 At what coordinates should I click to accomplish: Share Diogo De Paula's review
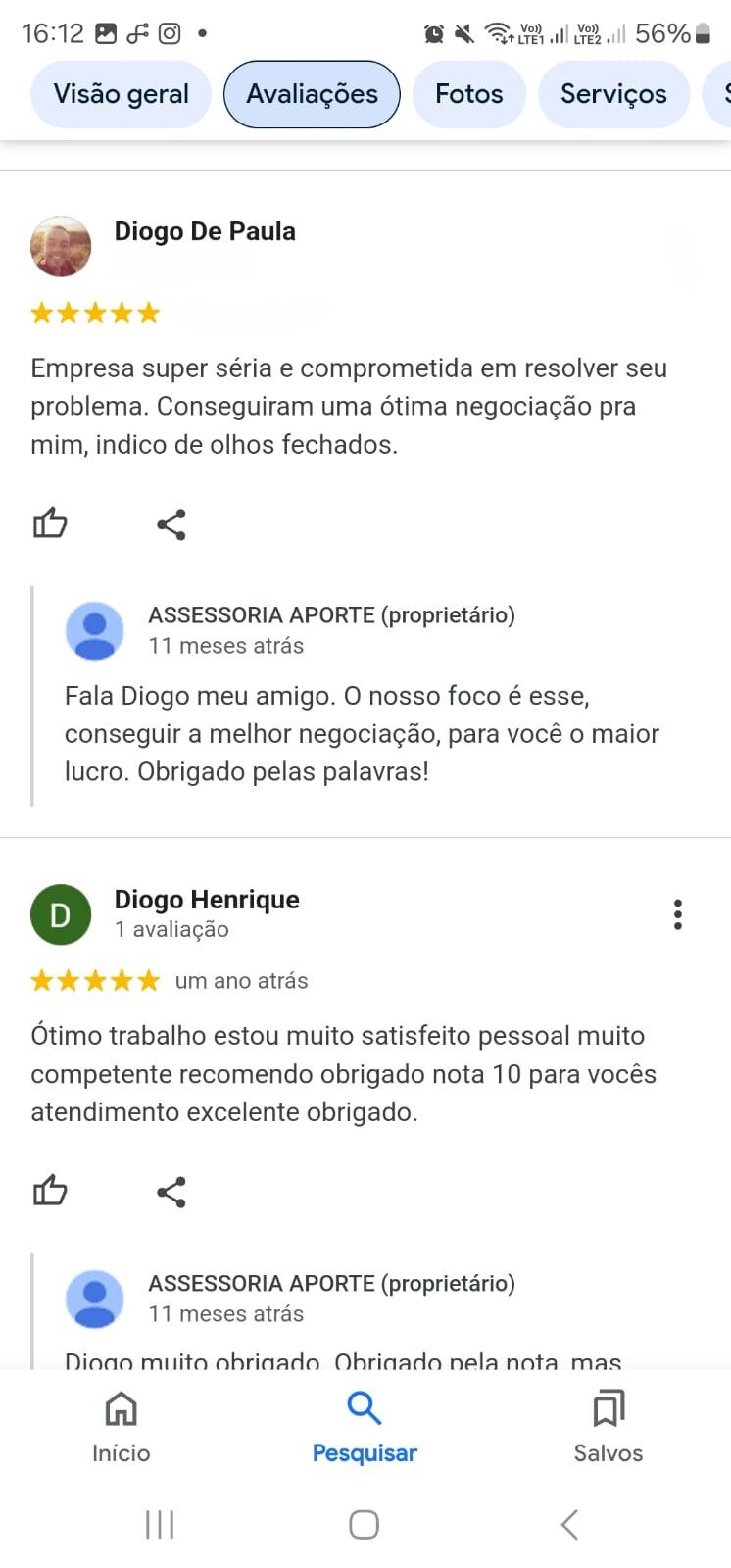click(171, 524)
